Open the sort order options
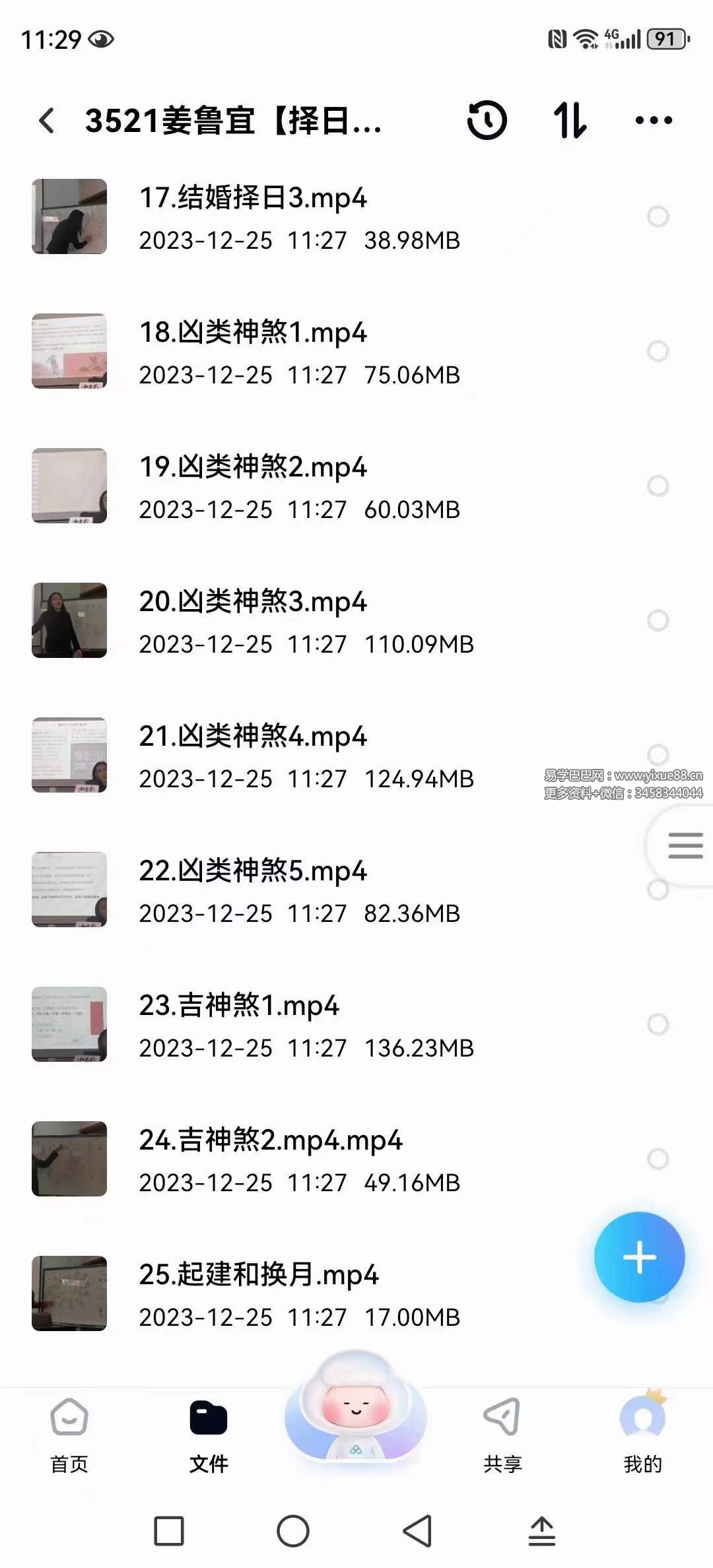Viewport: 713px width, 1568px height. pos(570,121)
